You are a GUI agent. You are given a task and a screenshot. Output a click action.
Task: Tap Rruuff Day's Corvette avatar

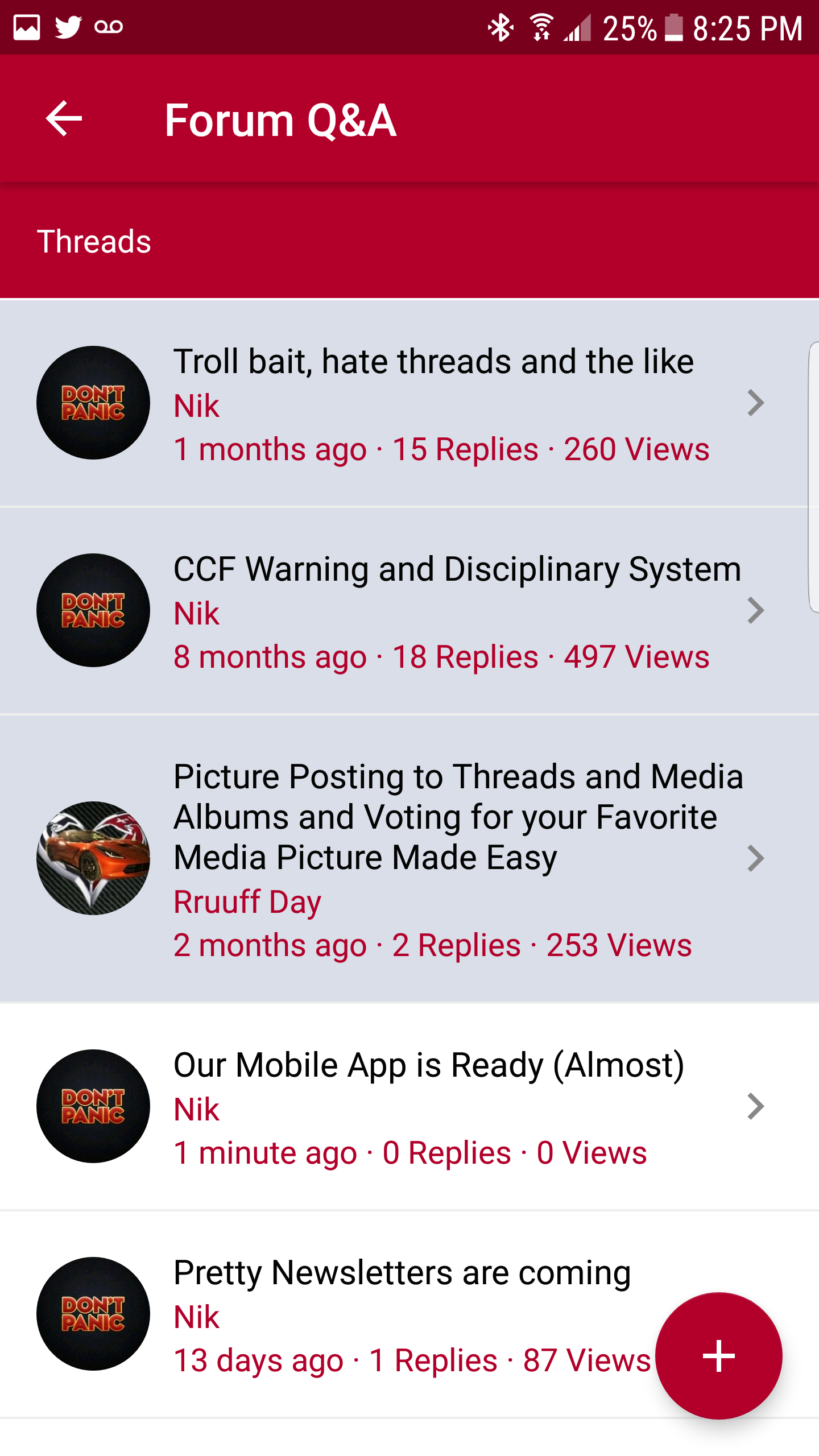(93, 858)
